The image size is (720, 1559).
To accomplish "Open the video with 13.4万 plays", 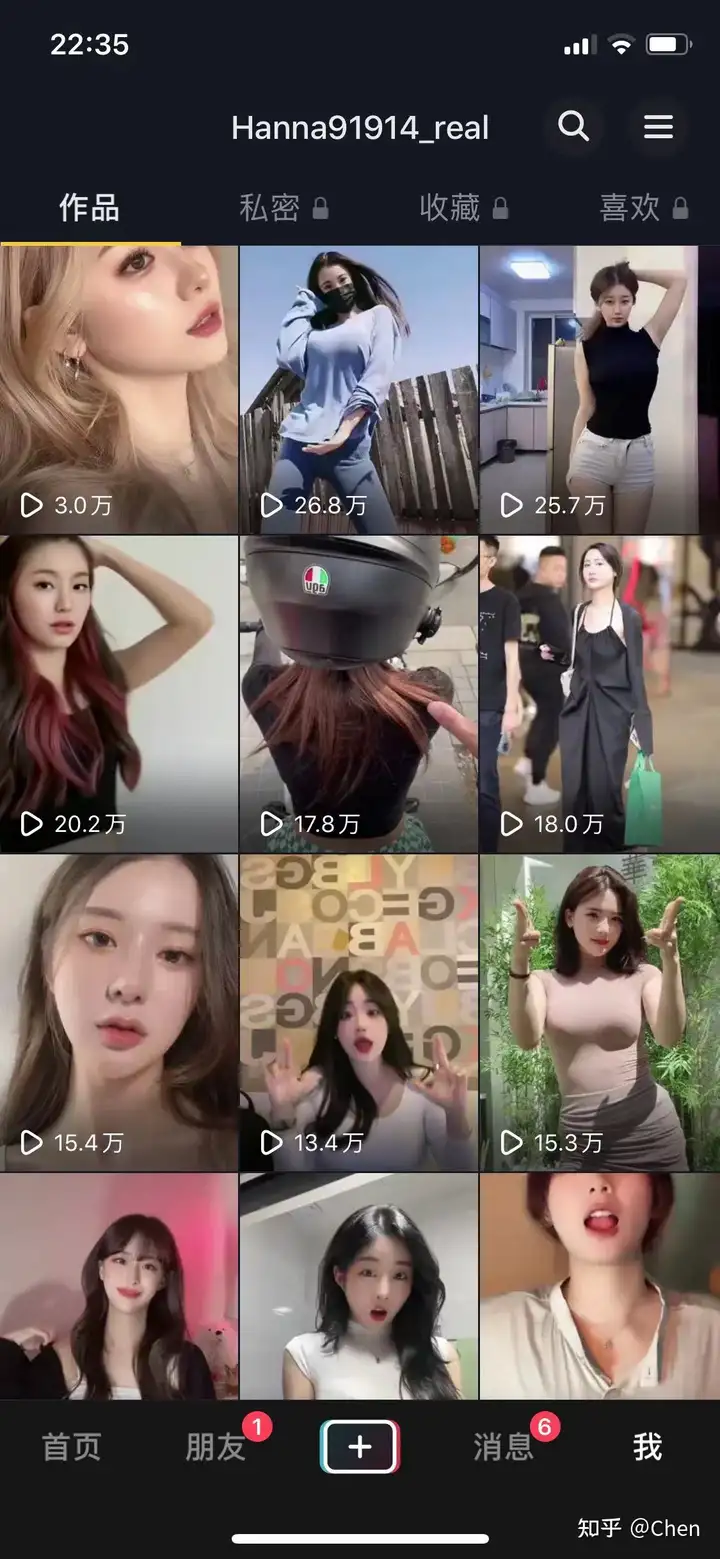I will click(x=359, y=1012).
